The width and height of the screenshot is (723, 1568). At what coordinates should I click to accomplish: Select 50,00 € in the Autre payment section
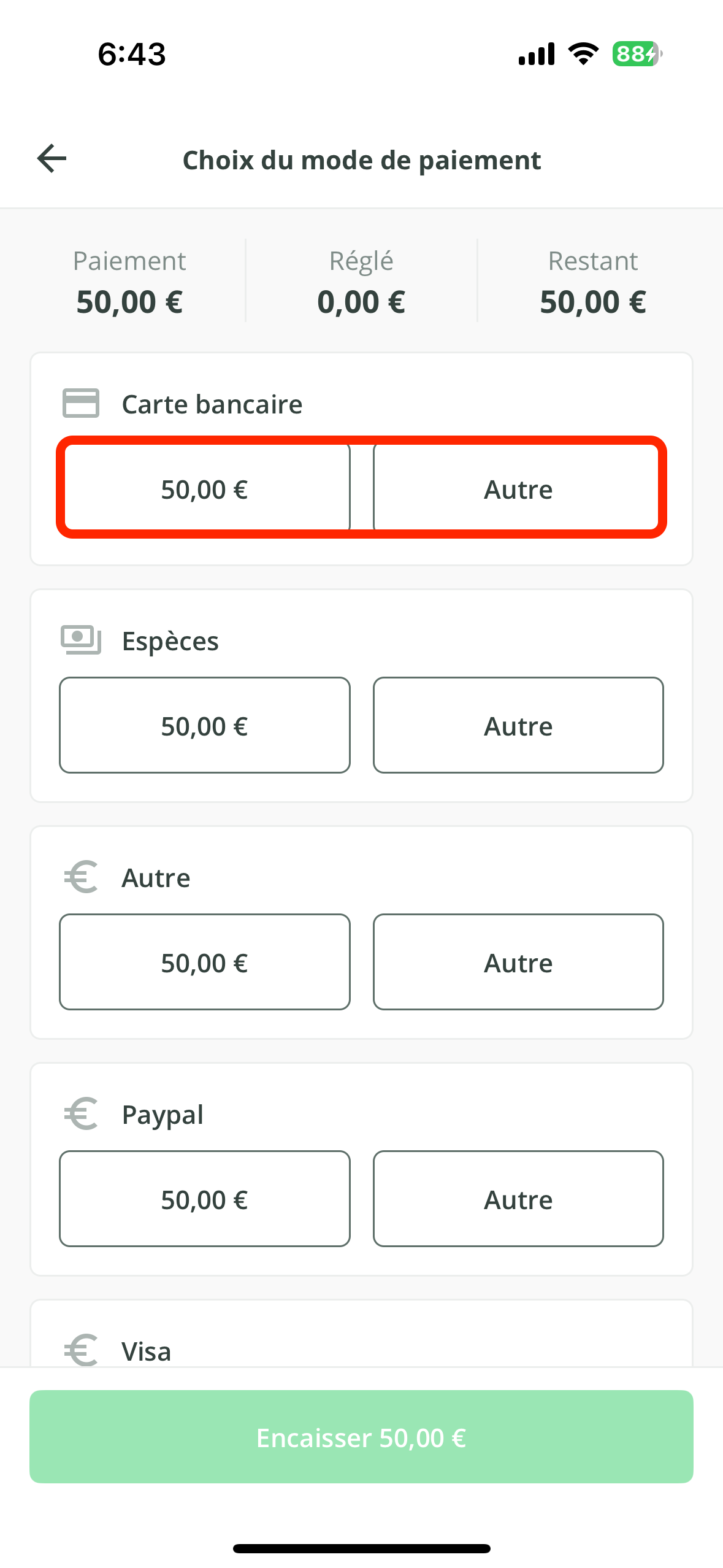205,963
